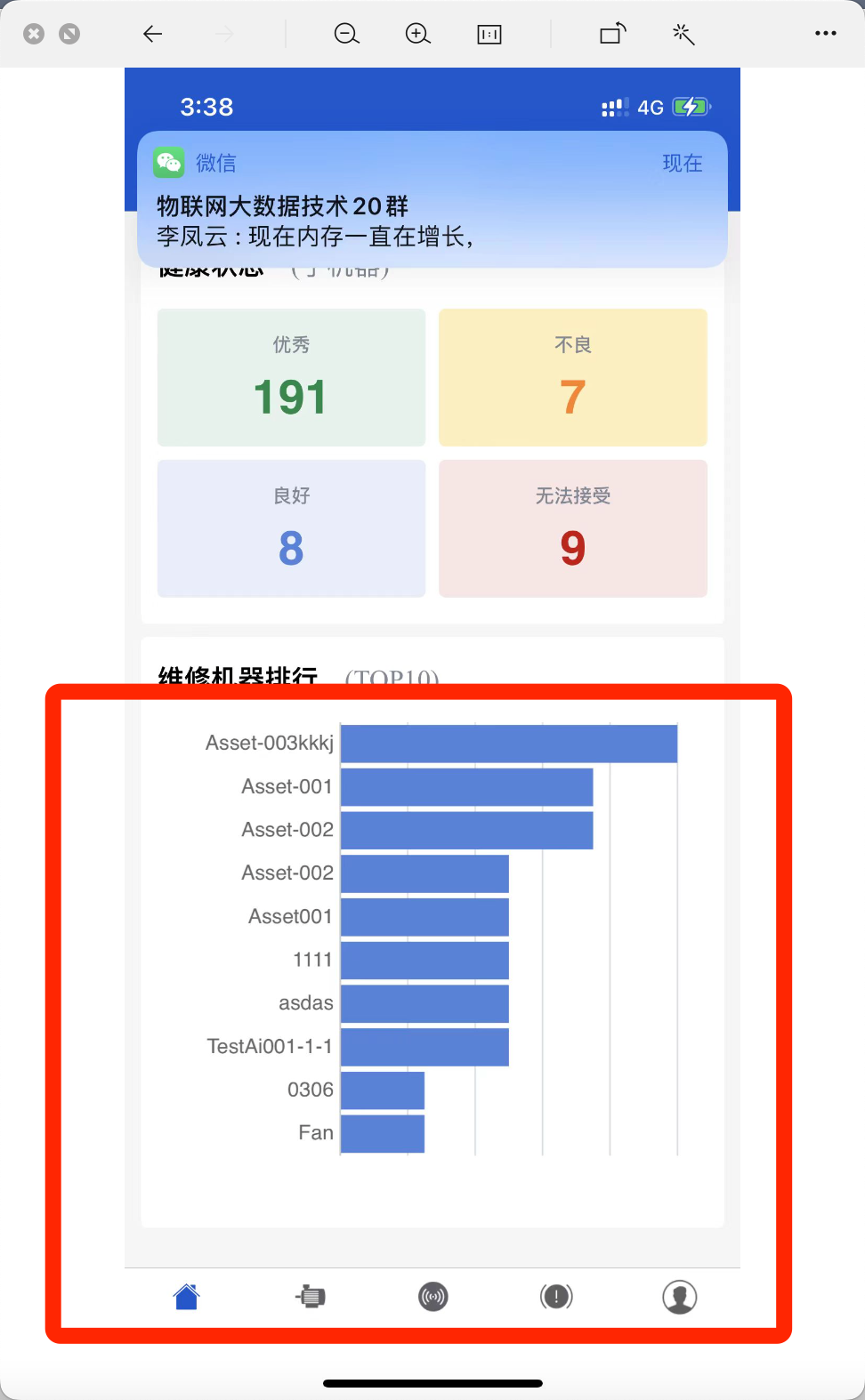Go back to the previous image
This screenshot has height=1400, width=865.
(153, 34)
